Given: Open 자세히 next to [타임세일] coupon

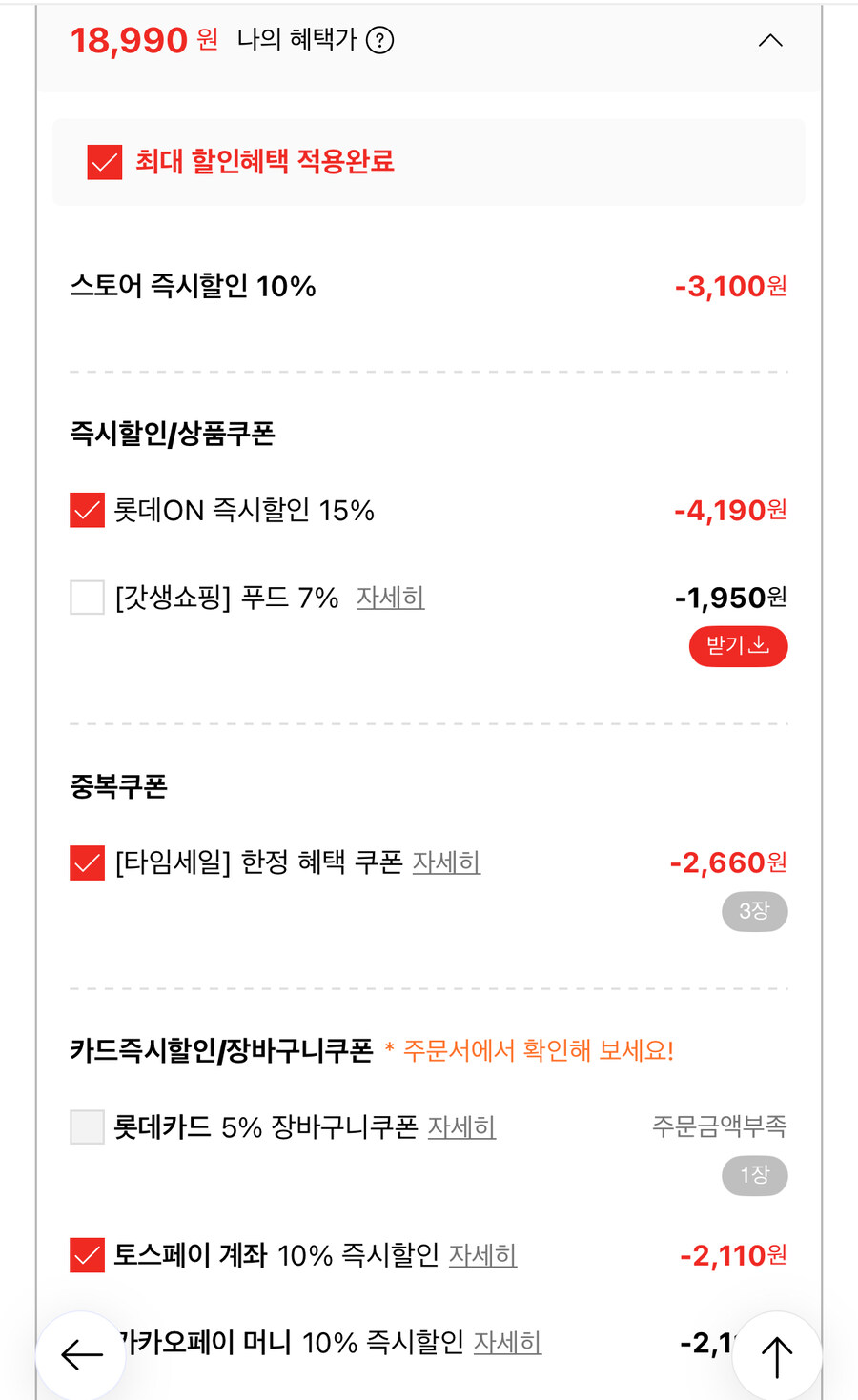Looking at the screenshot, I should click(x=446, y=862).
